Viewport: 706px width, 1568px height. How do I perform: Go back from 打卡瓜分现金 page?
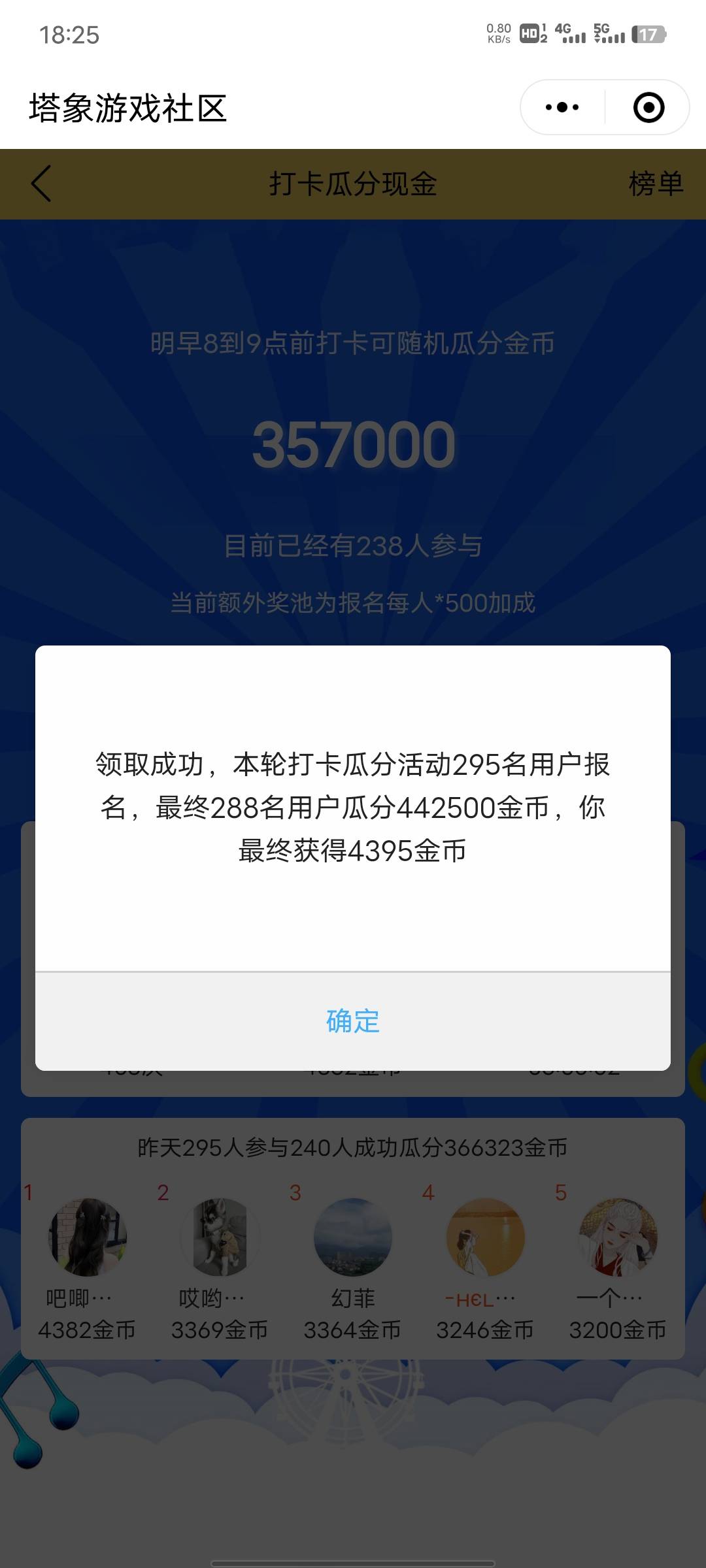tap(41, 184)
